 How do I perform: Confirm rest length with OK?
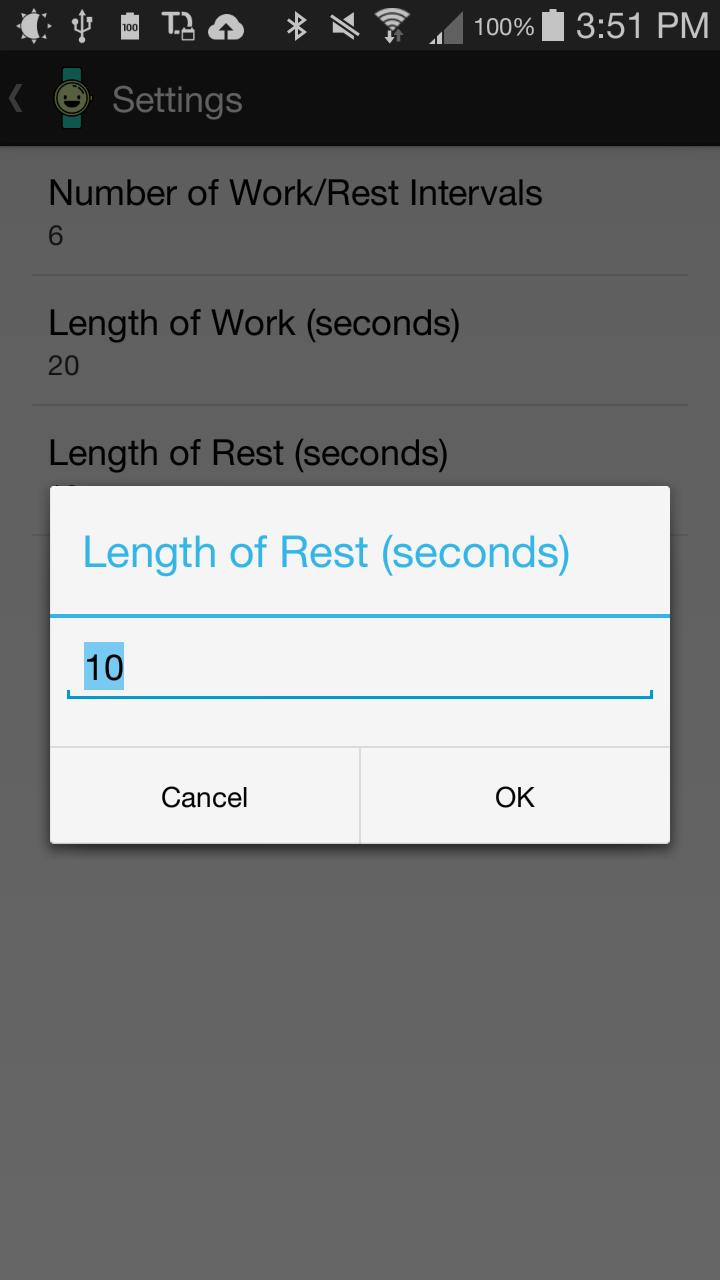coord(515,797)
